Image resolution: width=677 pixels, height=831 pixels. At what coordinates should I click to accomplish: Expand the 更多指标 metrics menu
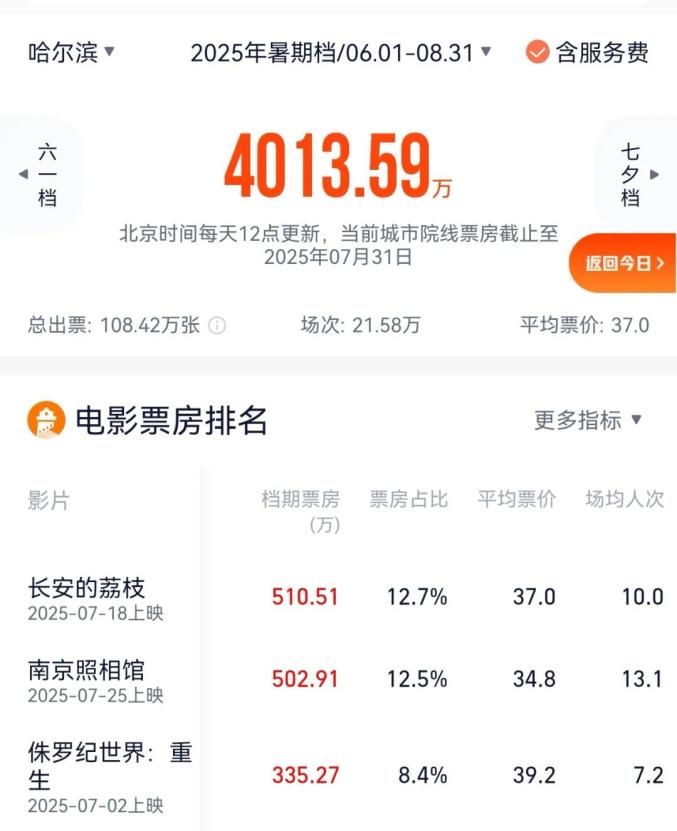click(588, 420)
